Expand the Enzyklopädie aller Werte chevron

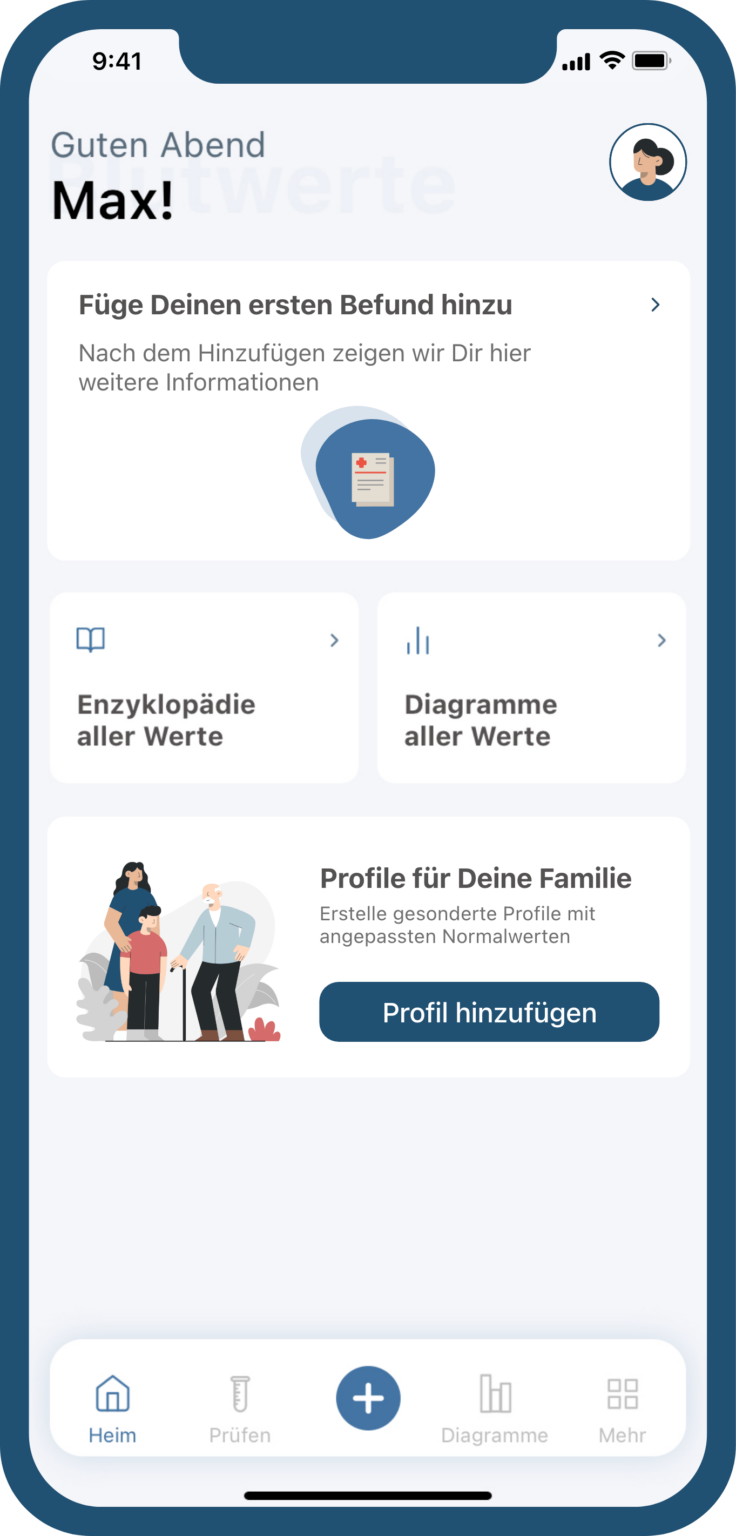click(x=335, y=639)
